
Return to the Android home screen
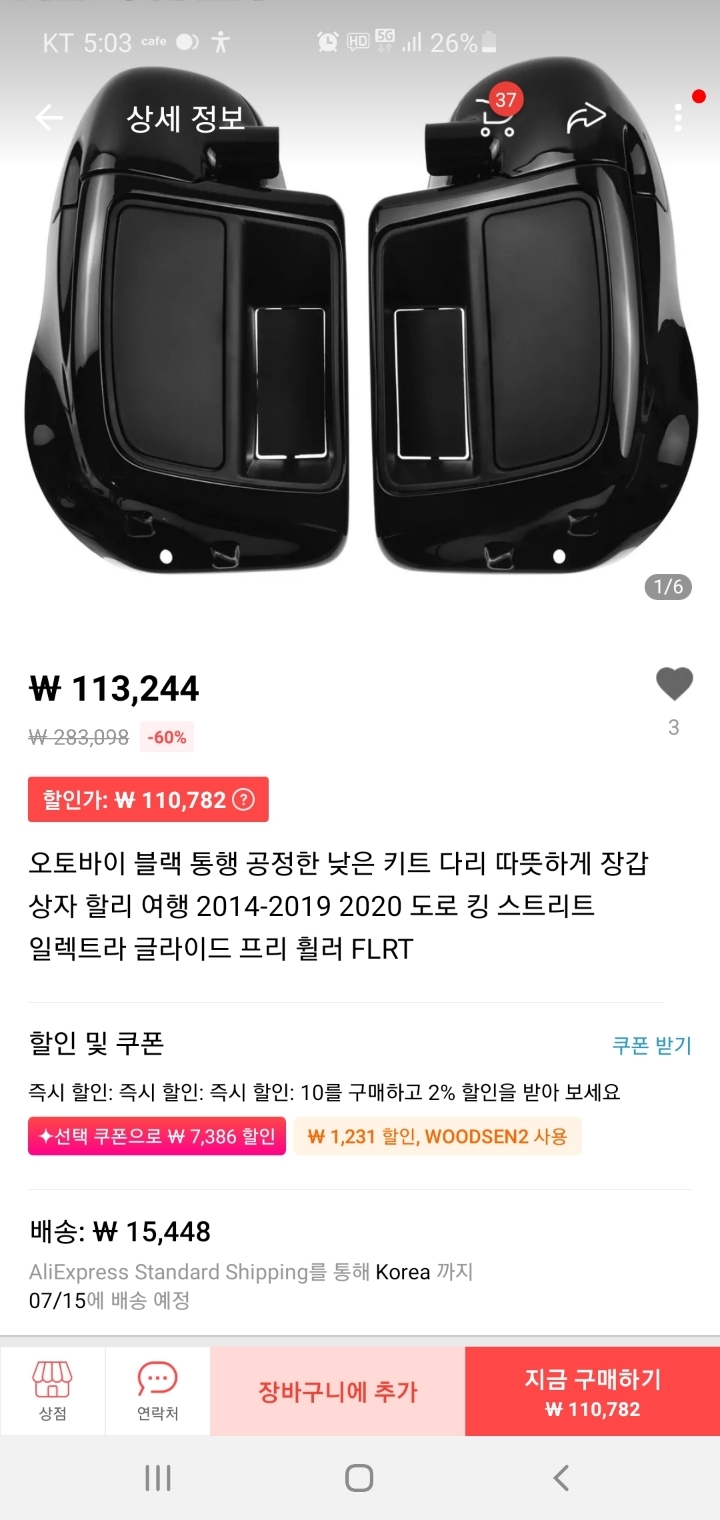click(359, 1478)
